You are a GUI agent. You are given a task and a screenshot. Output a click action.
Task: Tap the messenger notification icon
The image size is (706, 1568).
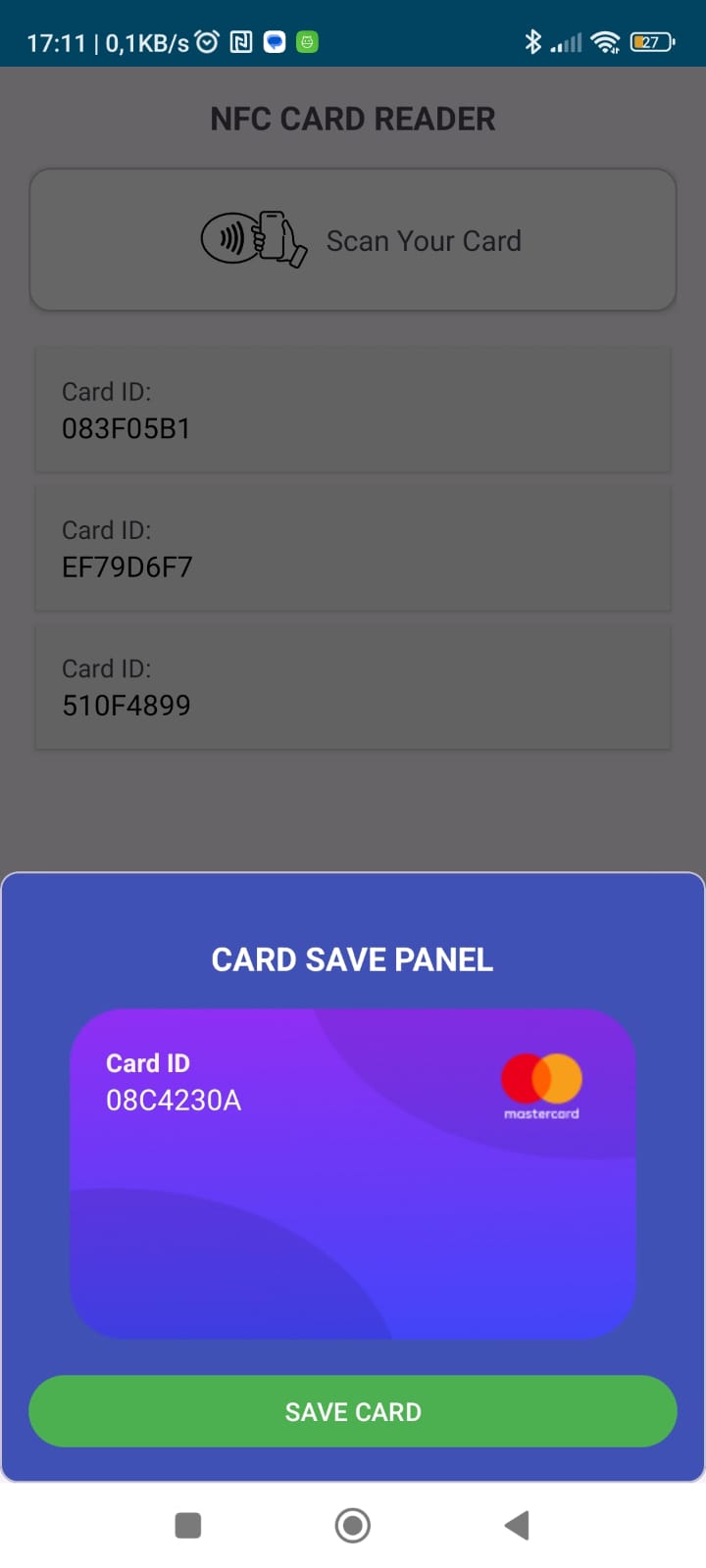point(274,41)
